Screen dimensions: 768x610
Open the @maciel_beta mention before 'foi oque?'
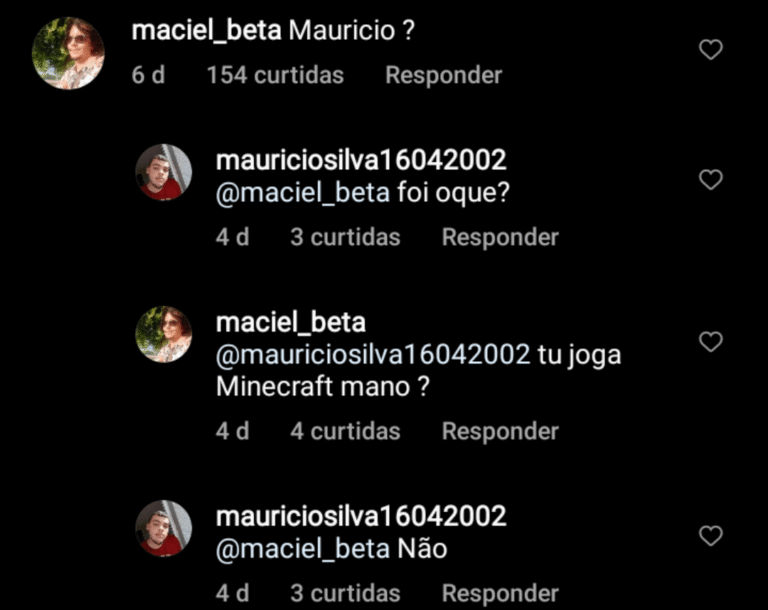(x=302, y=193)
